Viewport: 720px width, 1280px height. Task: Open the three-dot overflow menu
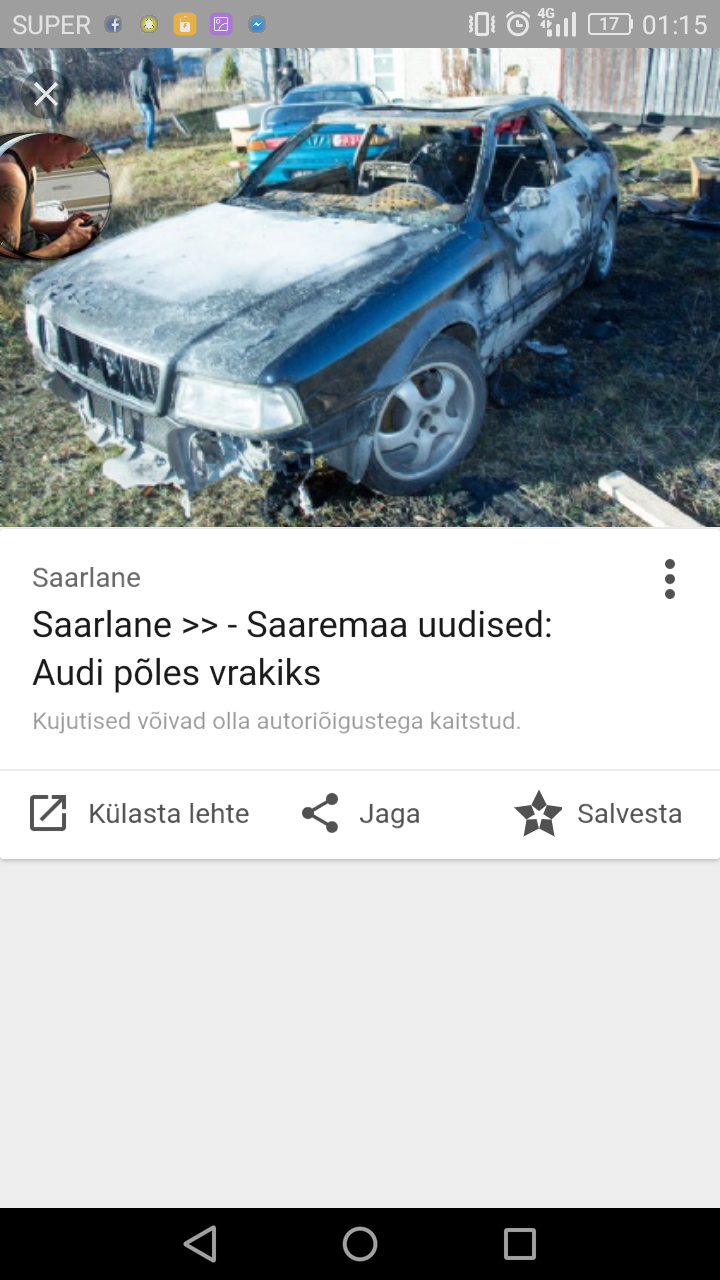[669, 579]
